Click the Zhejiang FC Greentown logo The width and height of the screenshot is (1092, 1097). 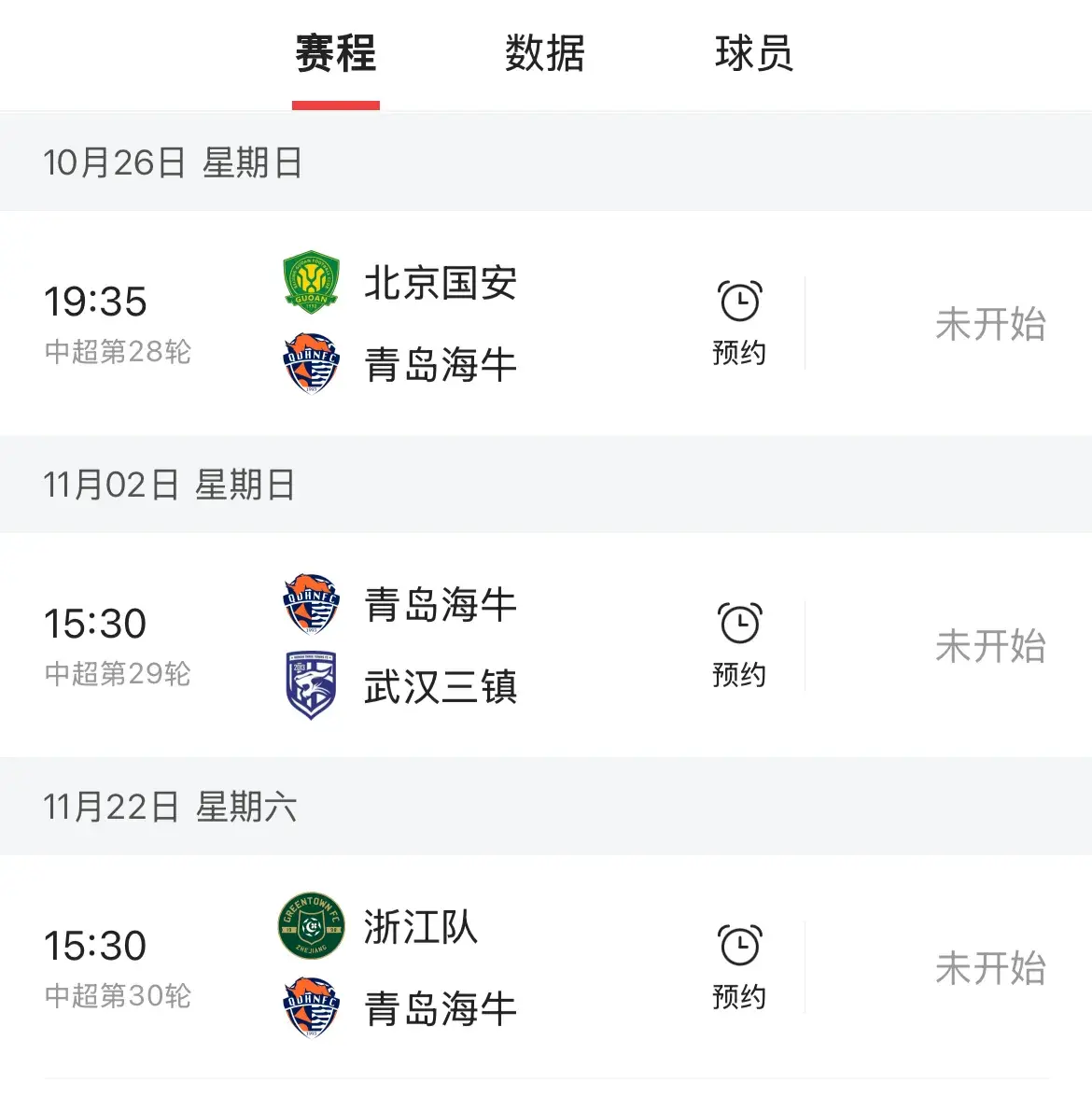(x=310, y=925)
